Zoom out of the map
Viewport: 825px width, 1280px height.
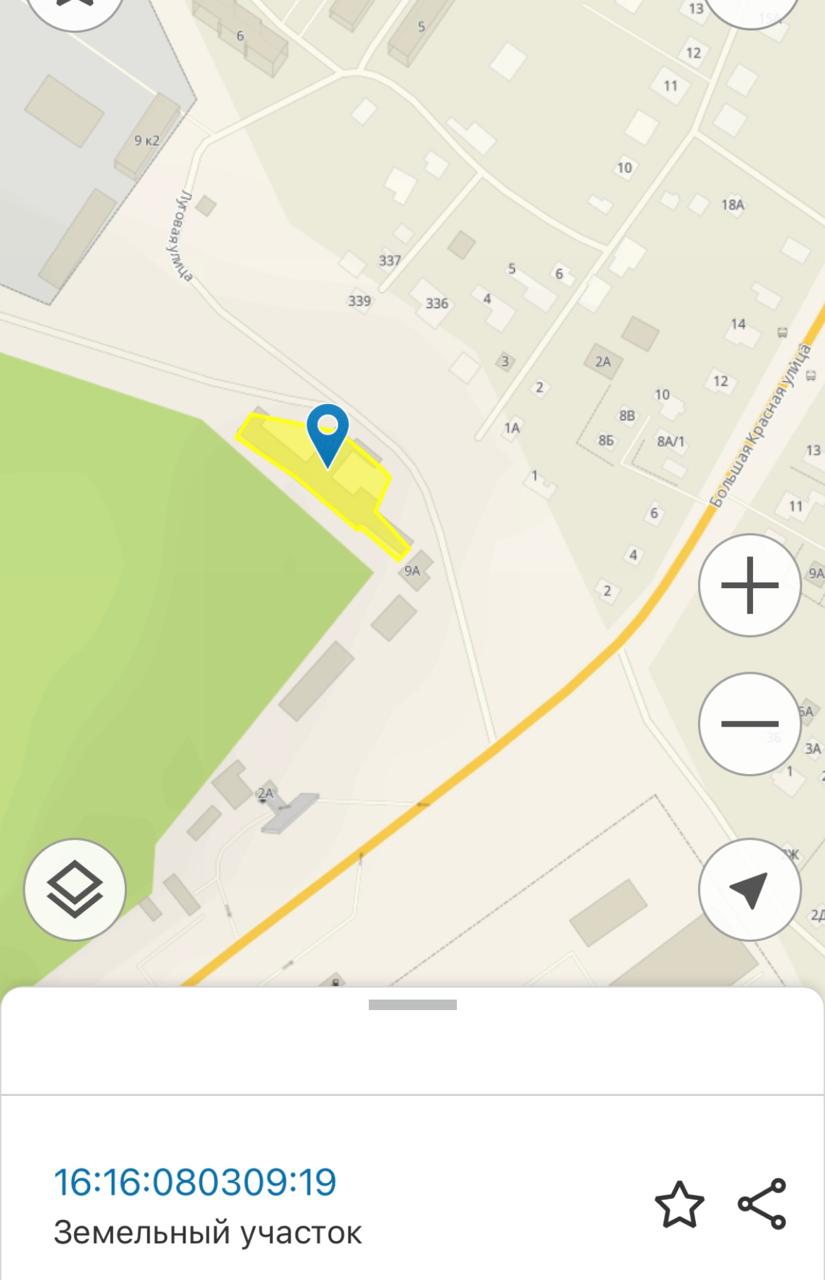pyautogui.click(x=749, y=723)
